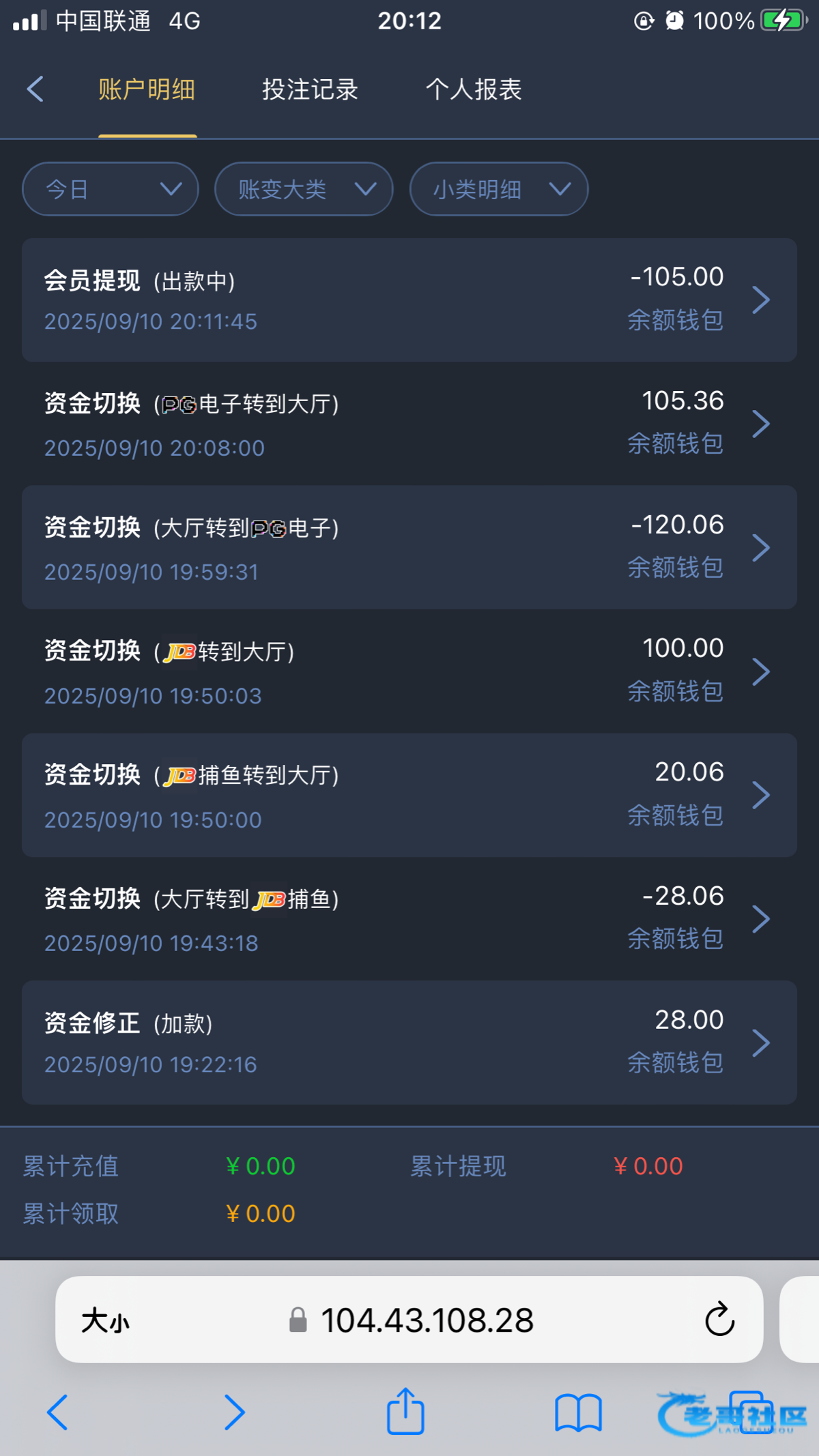Open the JDB捕鱼转到大厅 20.06 record

409,796
